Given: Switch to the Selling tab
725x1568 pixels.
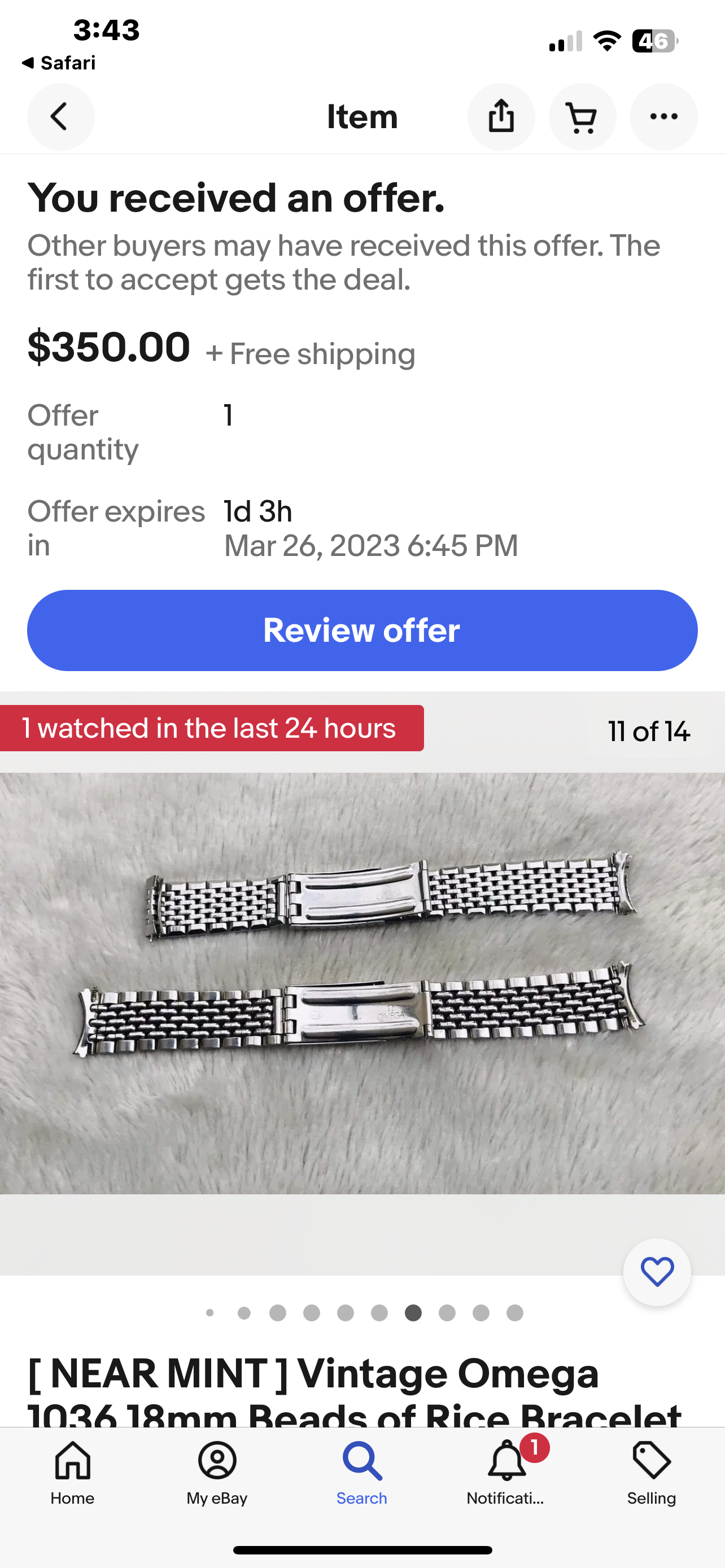Looking at the screenshot, I should [652, 1473].
